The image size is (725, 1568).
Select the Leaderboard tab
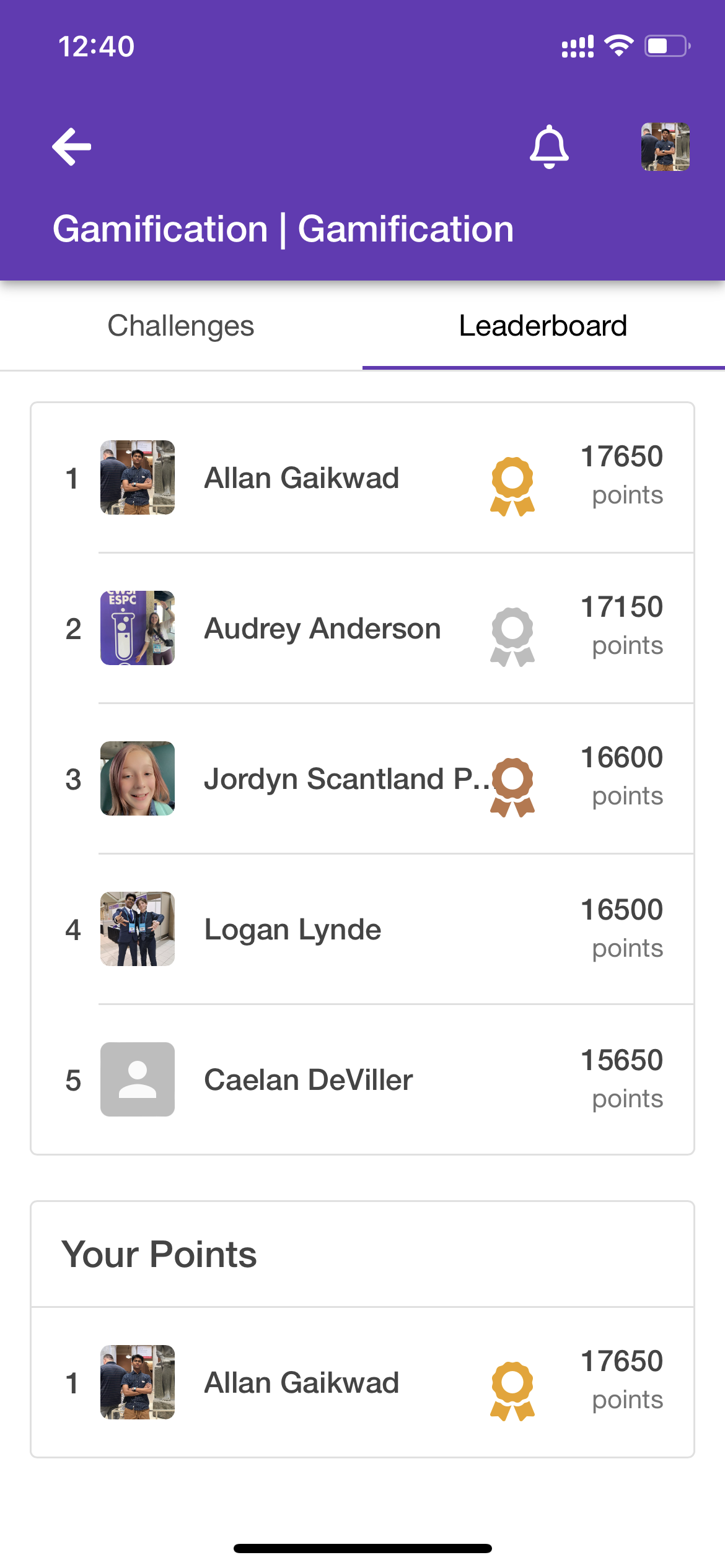543,326
